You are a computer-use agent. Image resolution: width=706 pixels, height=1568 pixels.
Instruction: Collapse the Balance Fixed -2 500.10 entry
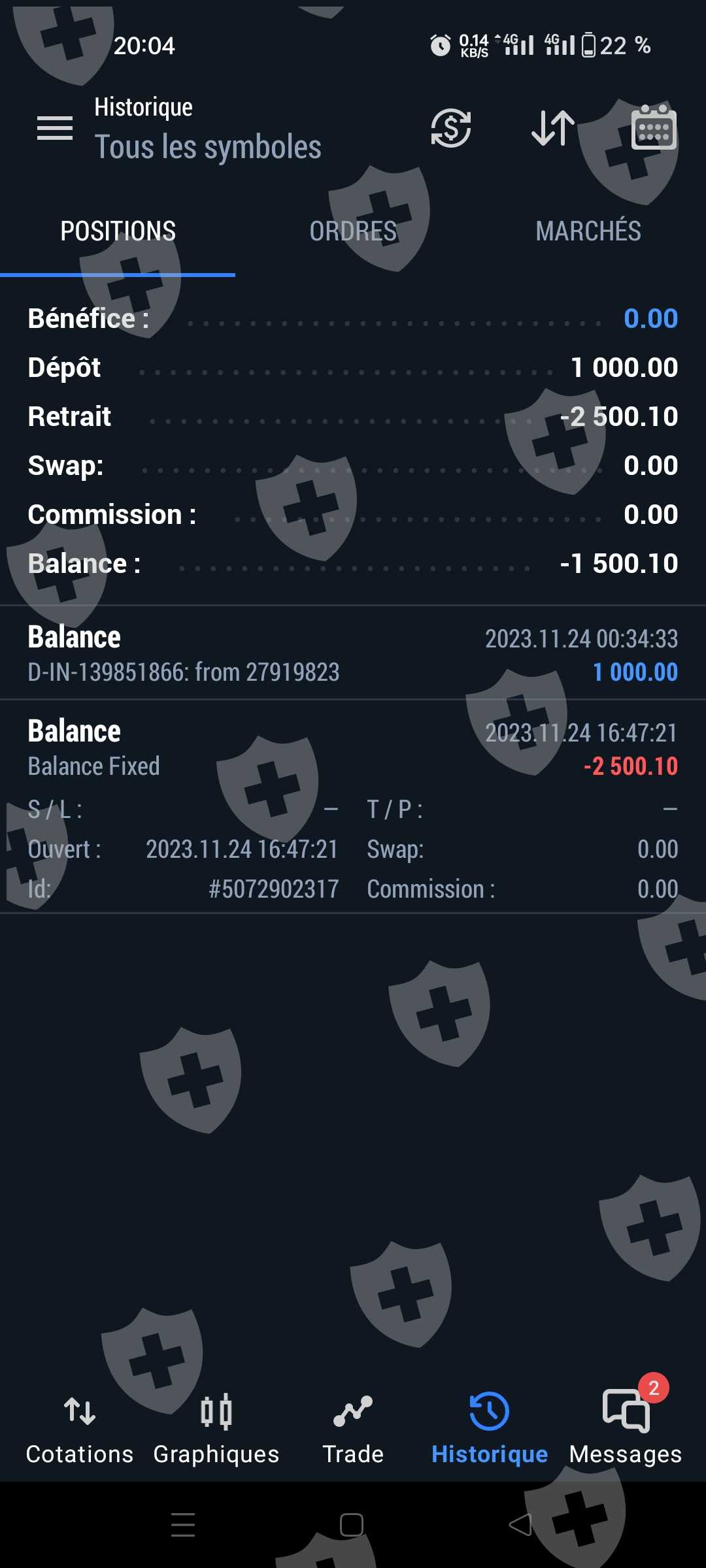click(x=353, y=748)
